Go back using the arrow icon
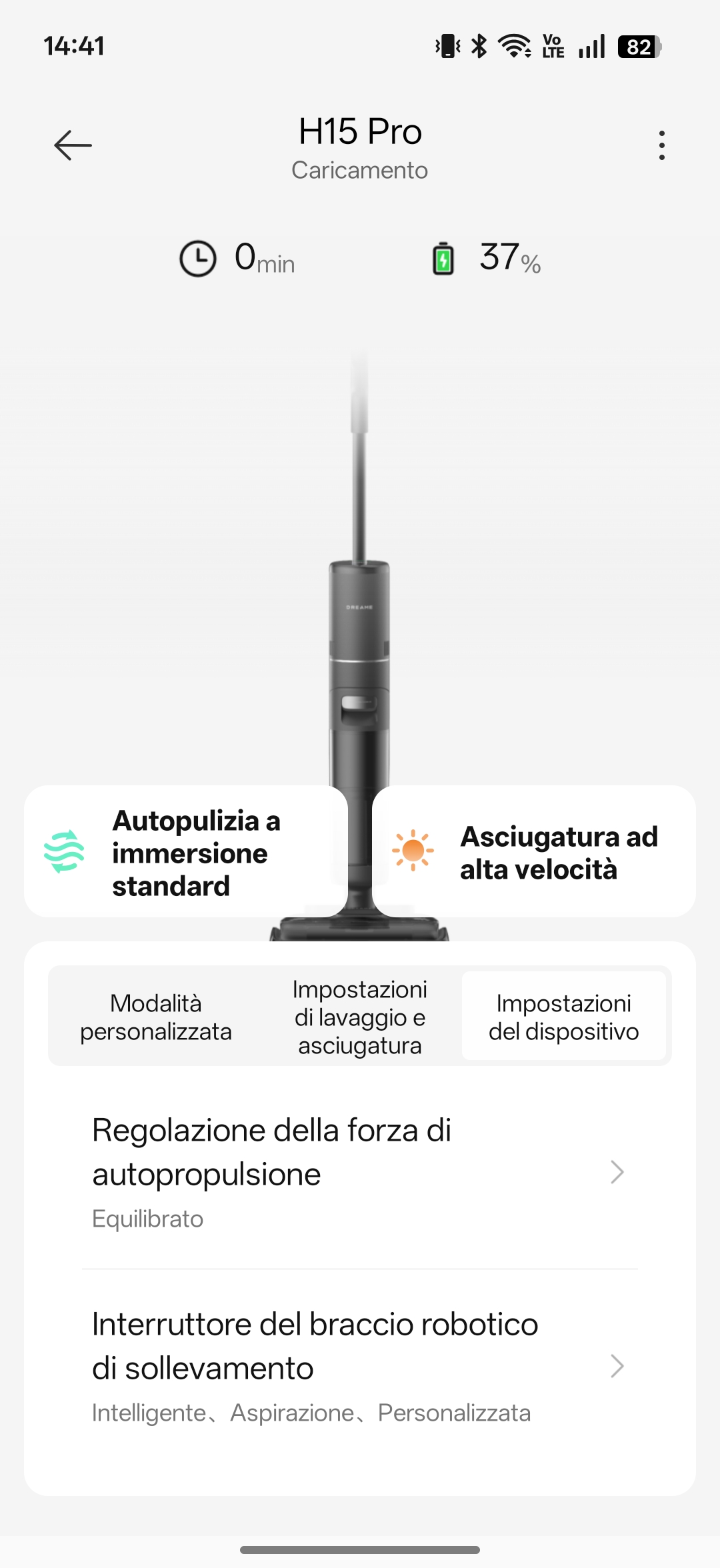Viewport: 720px width, 1568px height. coord(73,145)
